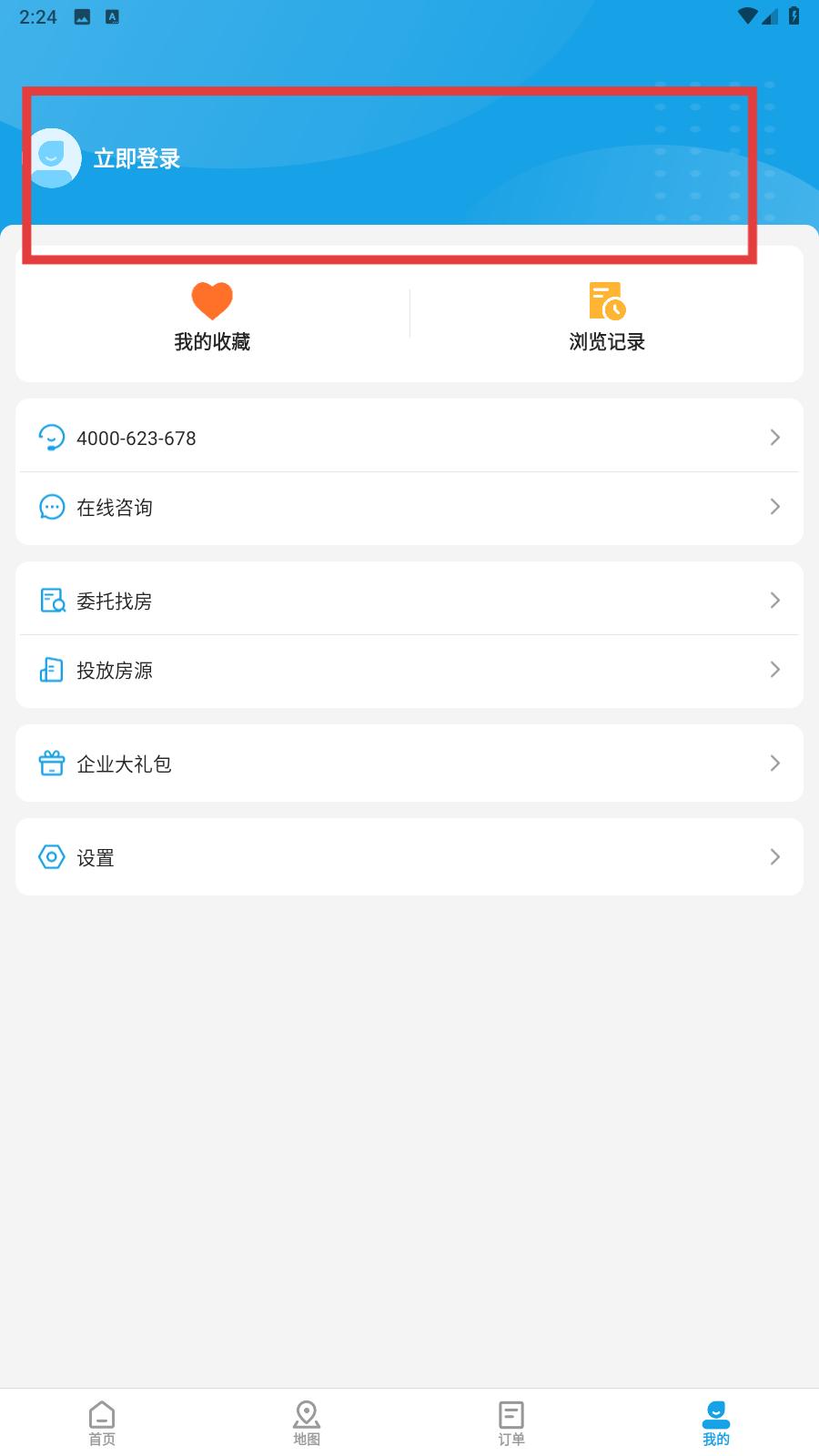Open 投放房源 listing option
This screenshot has width=819, height=1456.
tap(409, 670)
